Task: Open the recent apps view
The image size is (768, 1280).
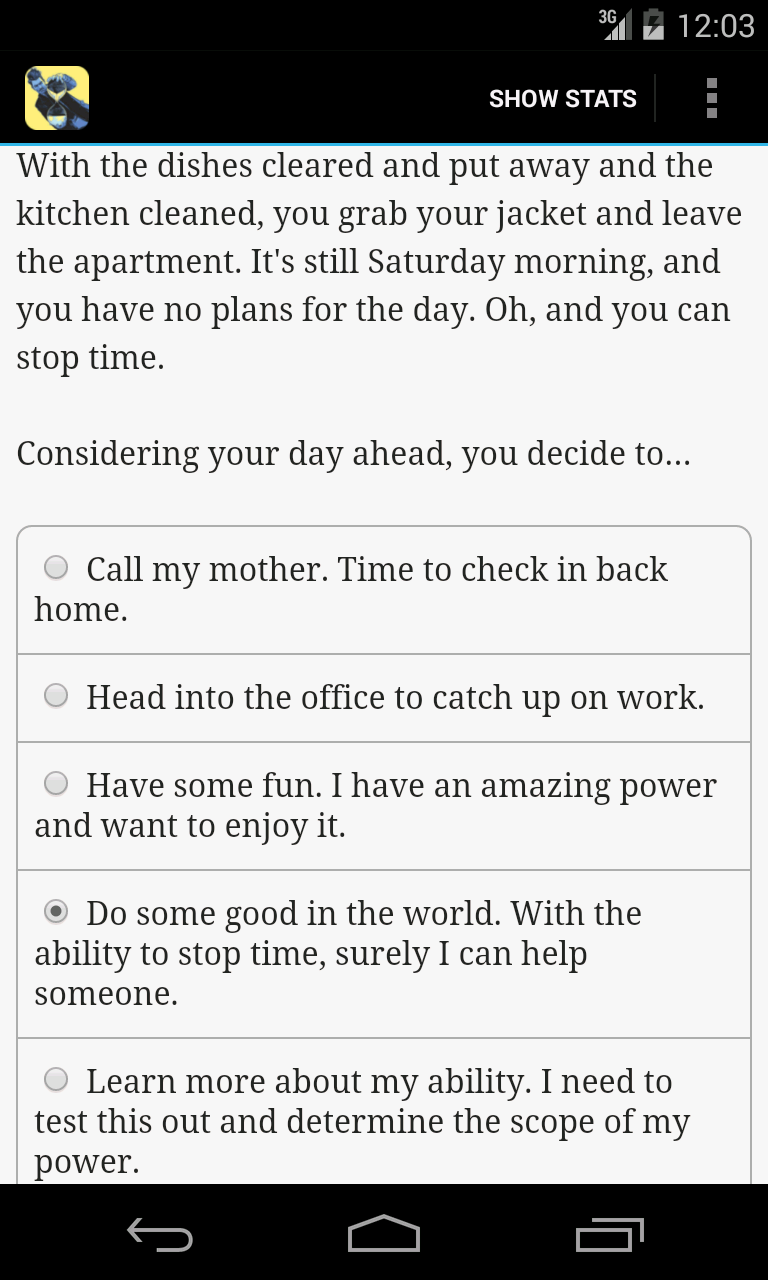Action: pos(608,1236)
